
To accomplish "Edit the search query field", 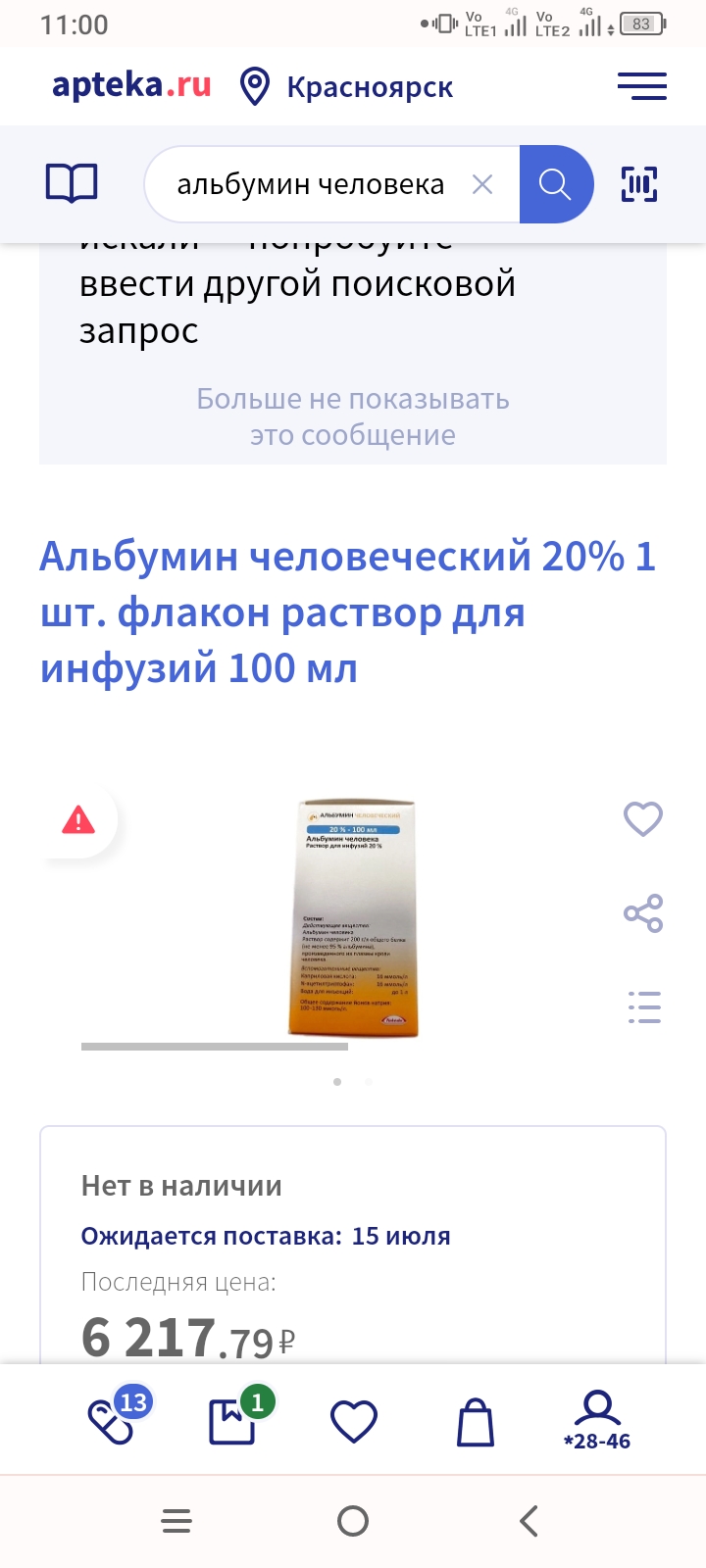I will 310,184.
